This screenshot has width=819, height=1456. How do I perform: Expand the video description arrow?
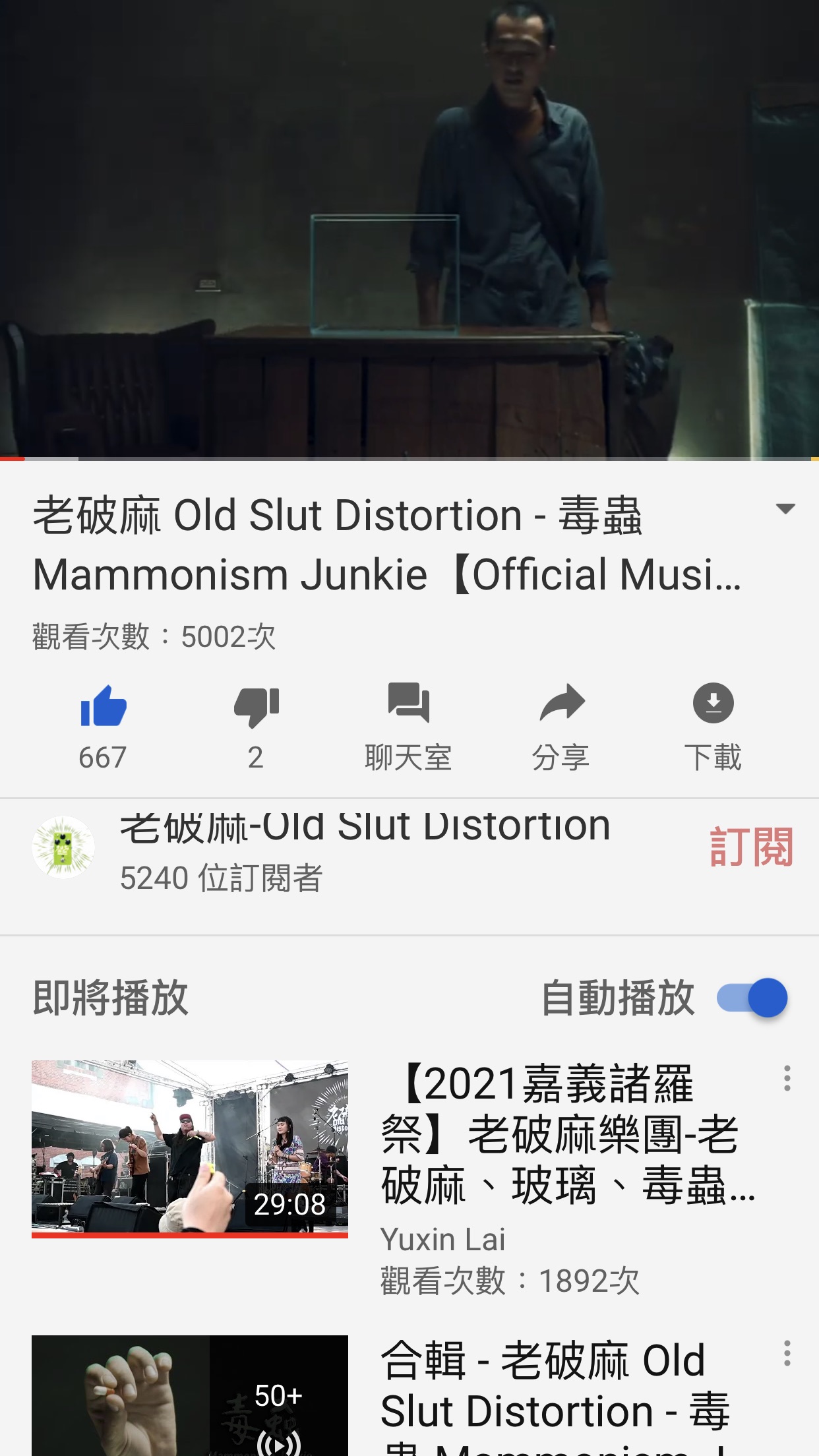pyautogui.click(x=785, y=508)
